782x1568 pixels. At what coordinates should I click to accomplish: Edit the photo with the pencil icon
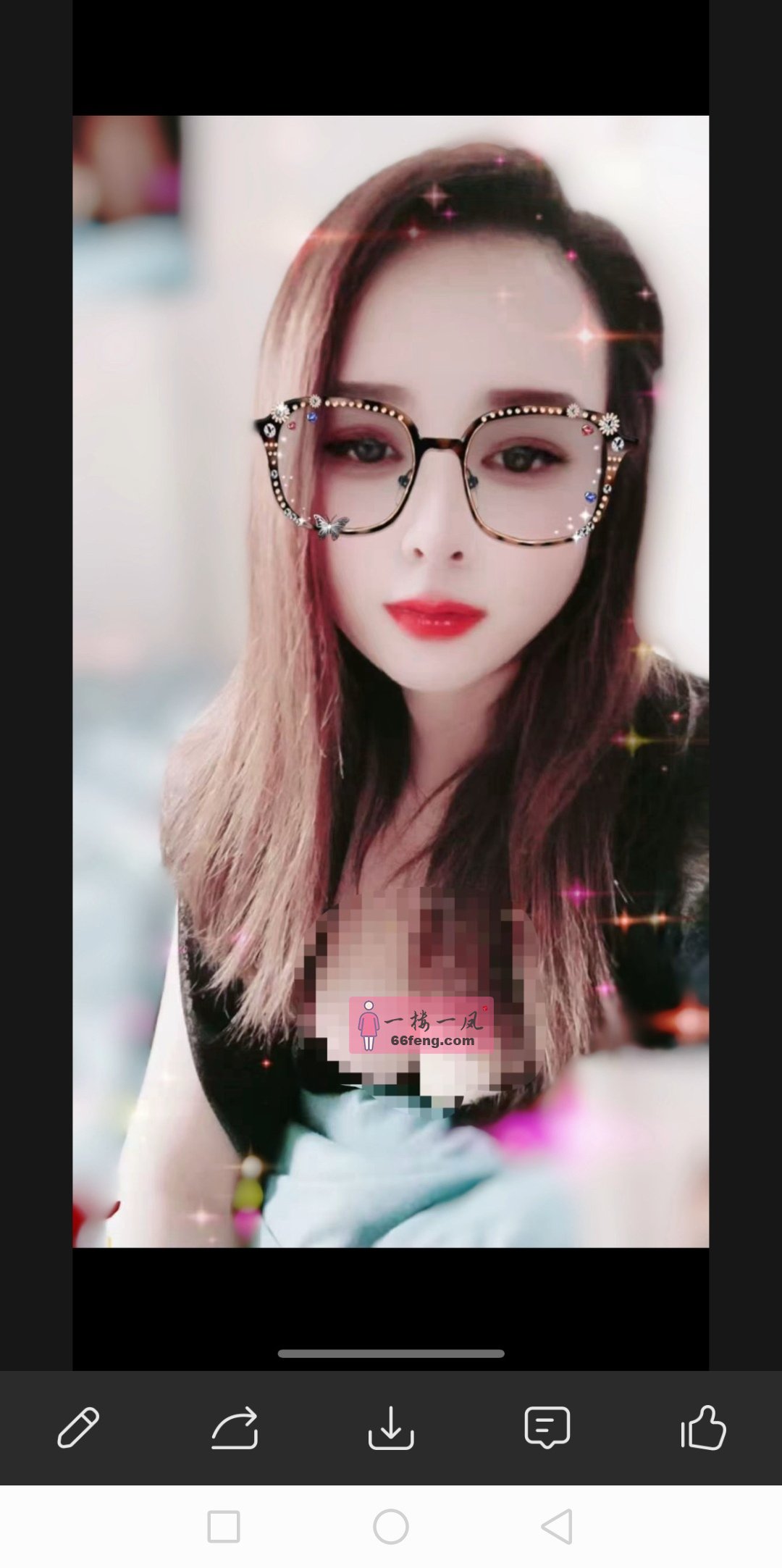pos(78,1427)
